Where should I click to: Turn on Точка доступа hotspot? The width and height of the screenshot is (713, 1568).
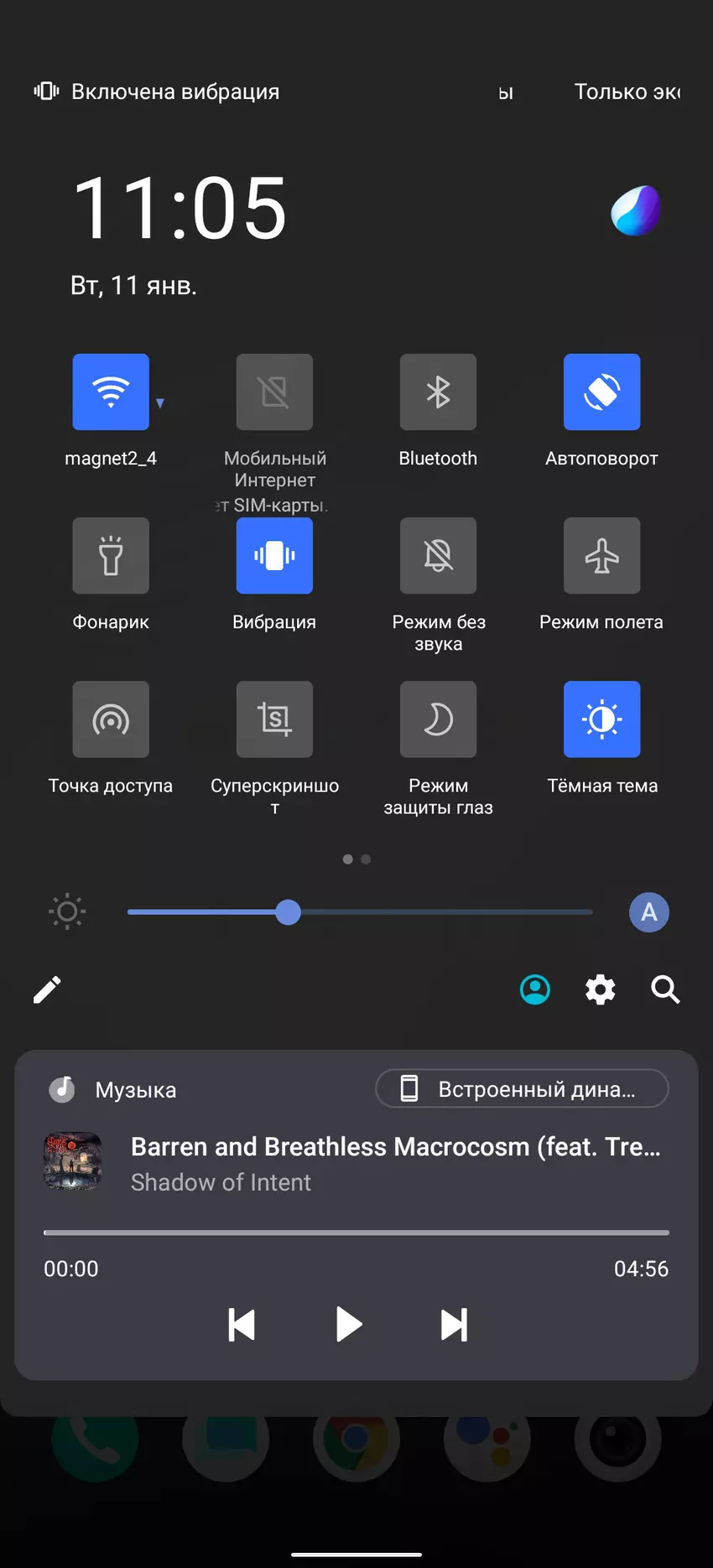111,719
